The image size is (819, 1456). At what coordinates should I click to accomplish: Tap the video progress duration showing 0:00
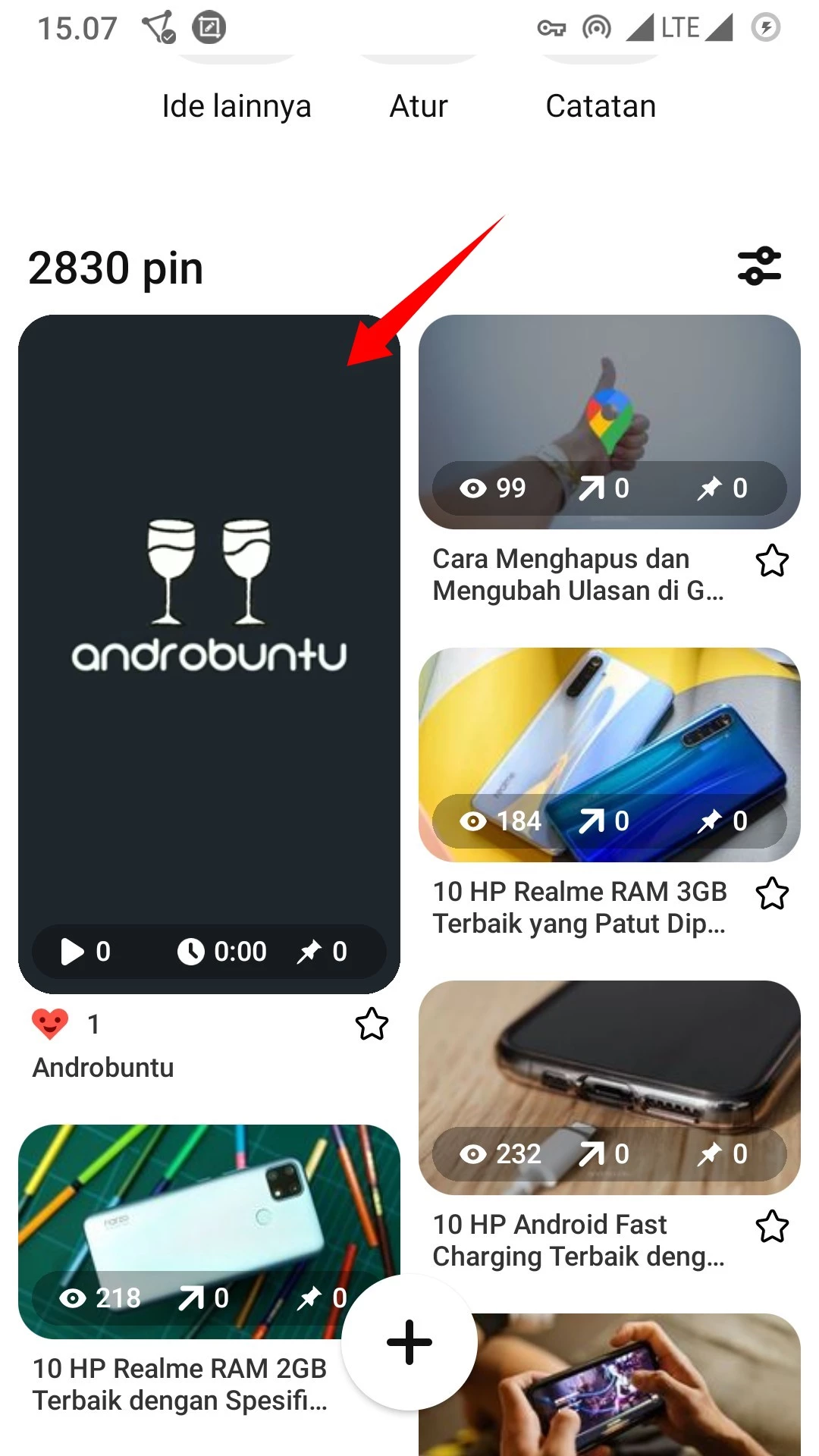point(240,952)
